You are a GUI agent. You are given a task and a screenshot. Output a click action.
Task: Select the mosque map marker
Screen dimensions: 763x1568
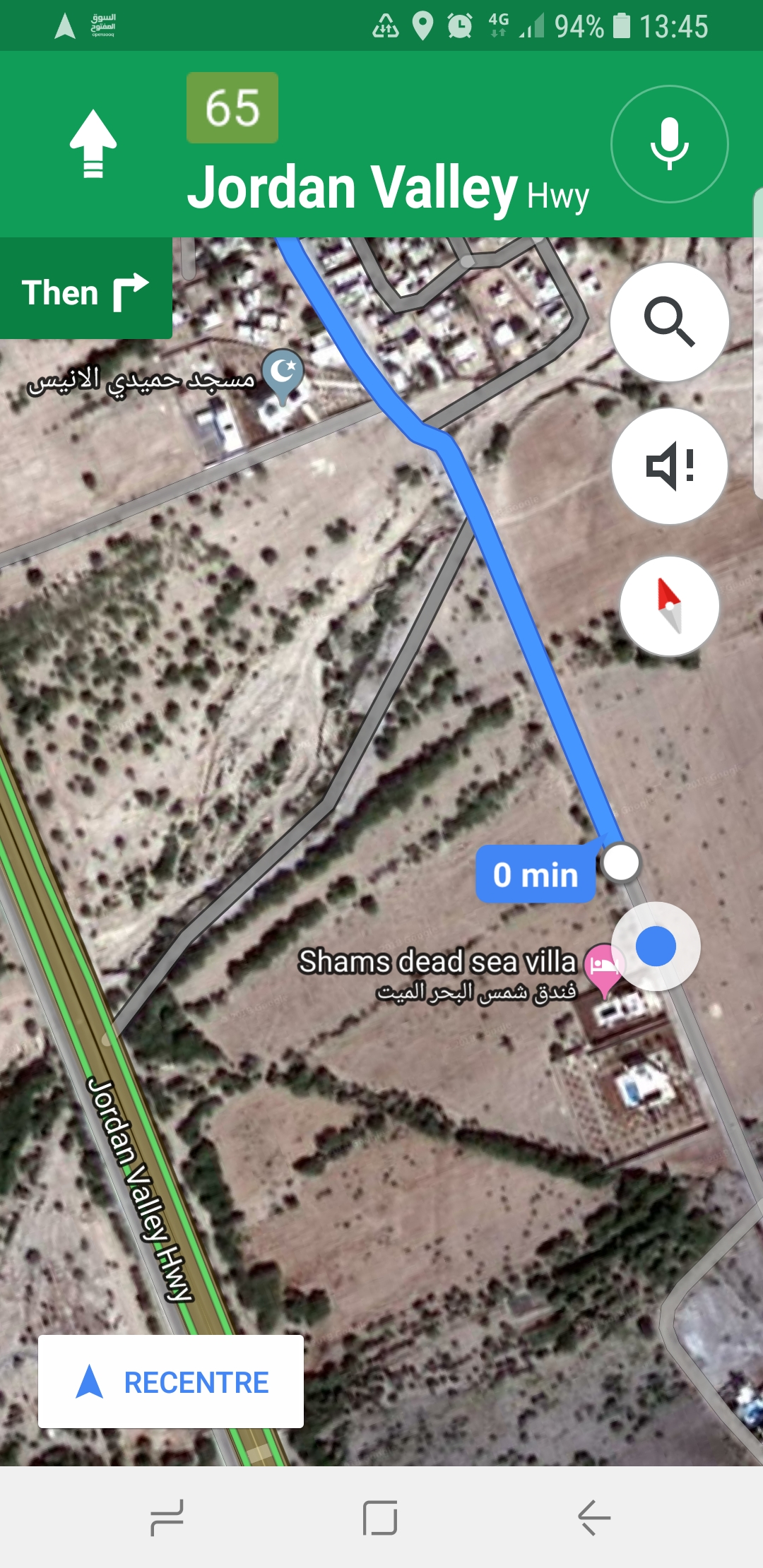coord(283,376)
